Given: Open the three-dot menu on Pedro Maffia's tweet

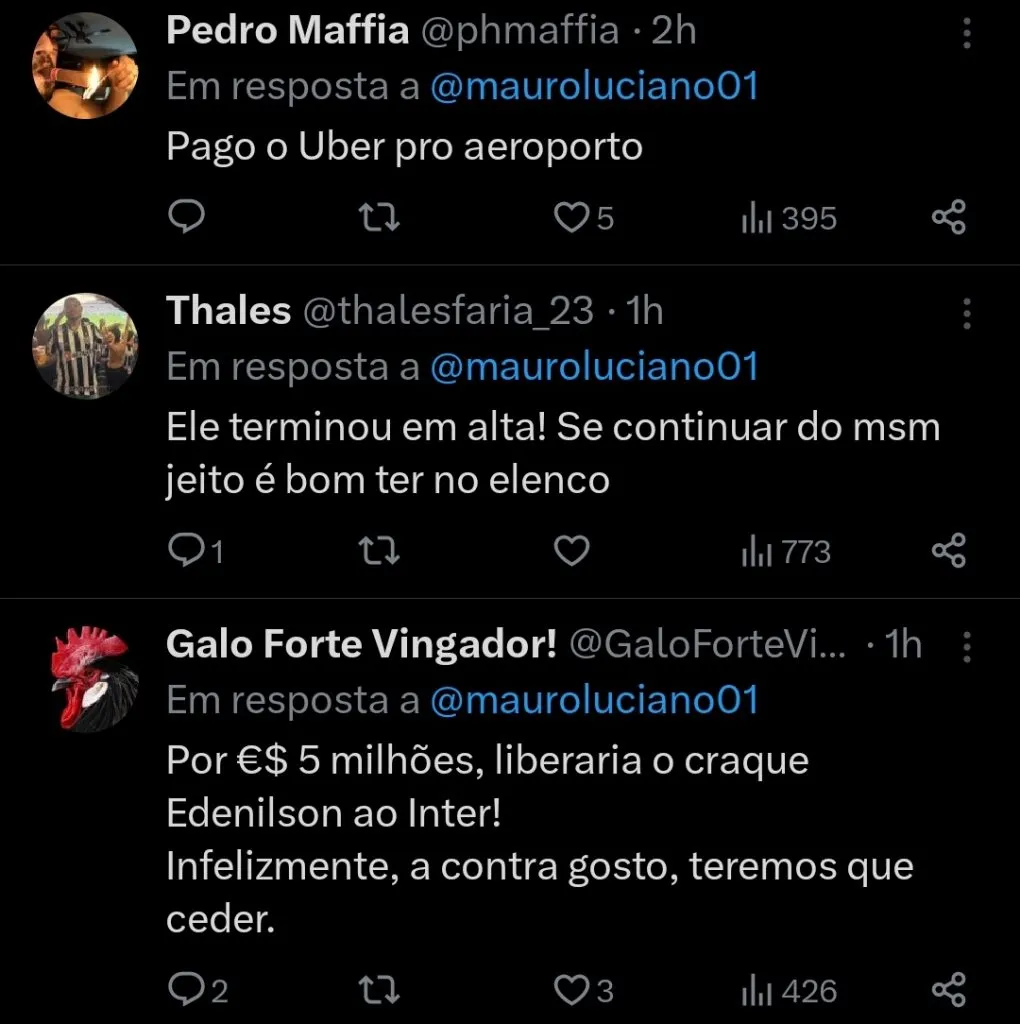Looking at the screenshot, I should coord(966,33).
